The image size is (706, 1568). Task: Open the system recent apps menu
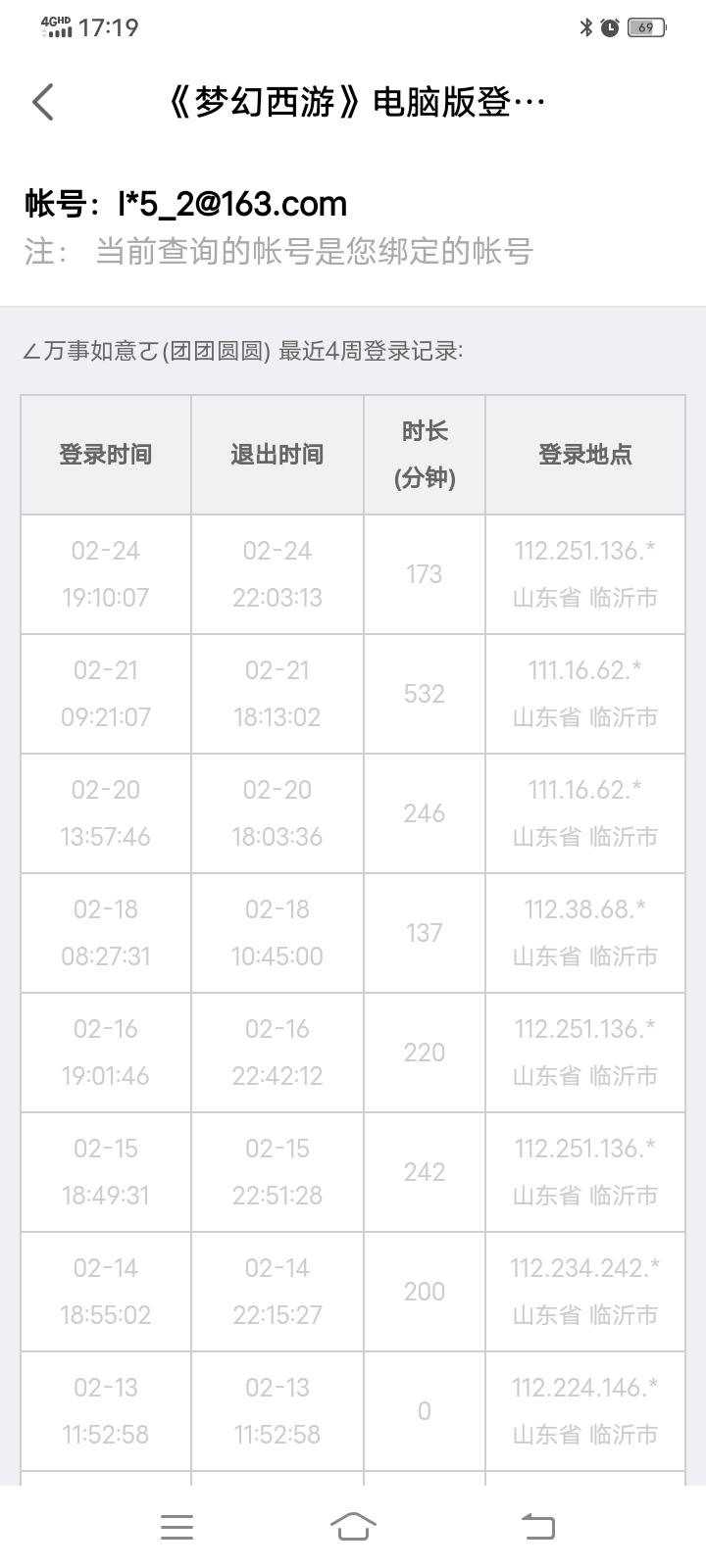coord(176,1527)
